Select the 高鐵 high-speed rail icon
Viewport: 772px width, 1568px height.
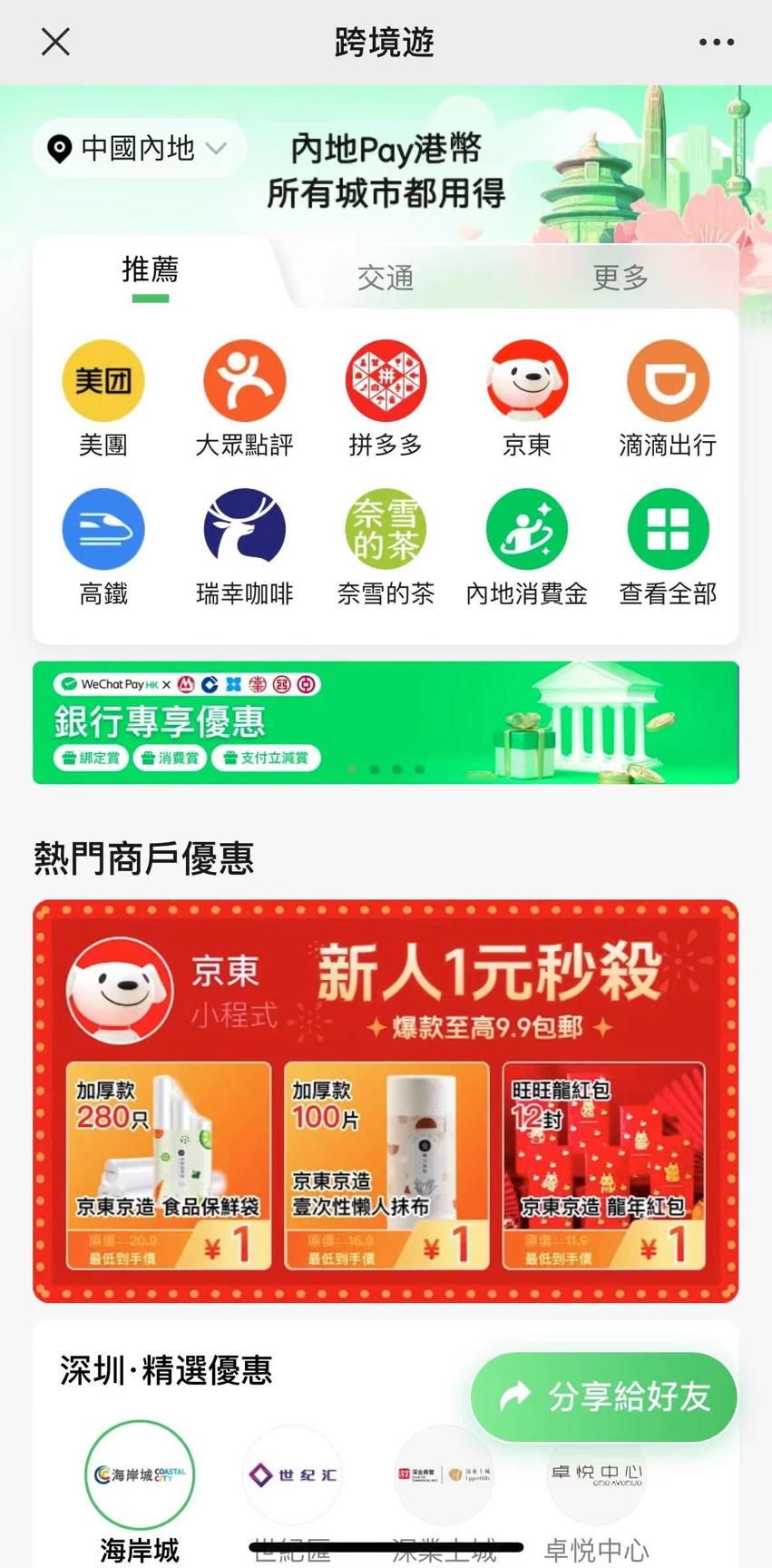[x=103, y=527]
